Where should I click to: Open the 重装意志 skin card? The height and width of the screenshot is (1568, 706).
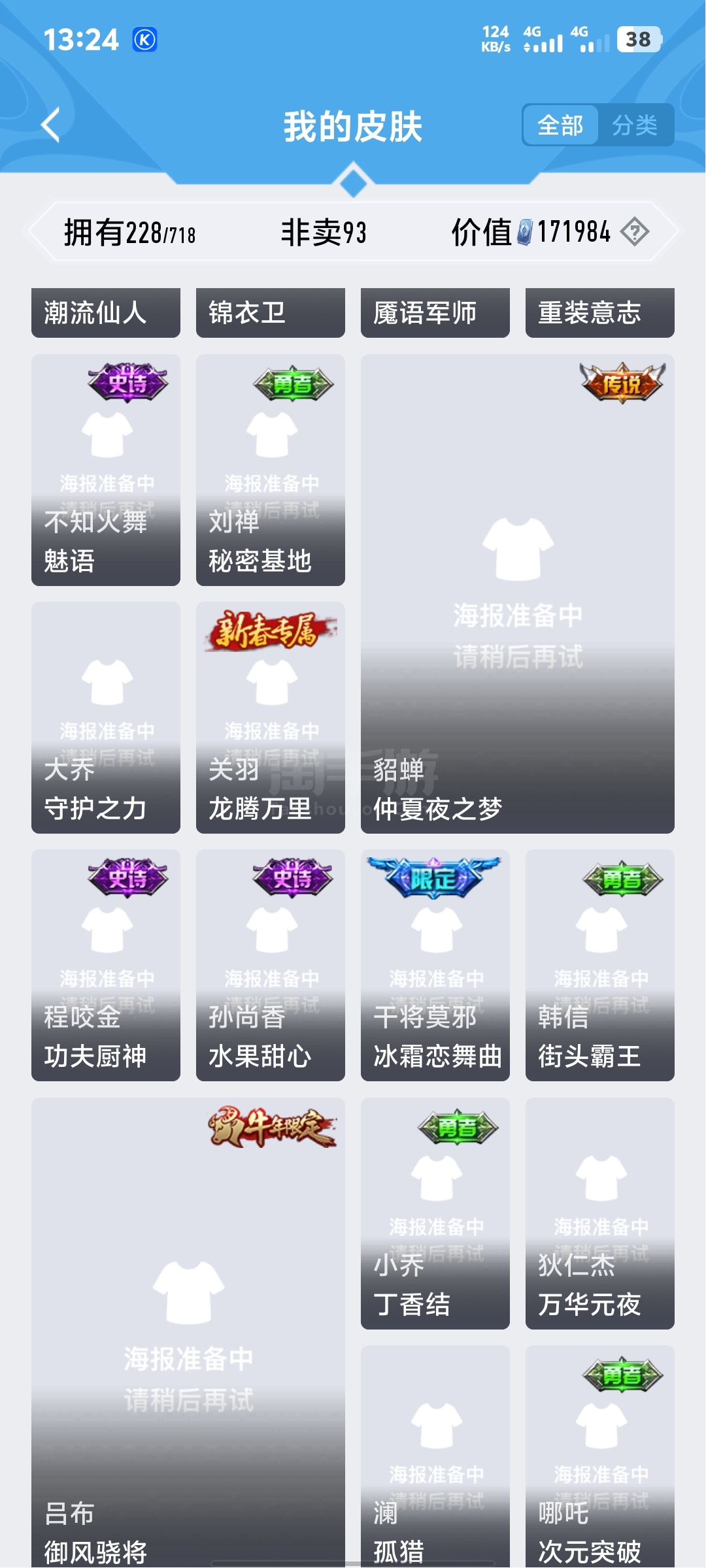600,313
